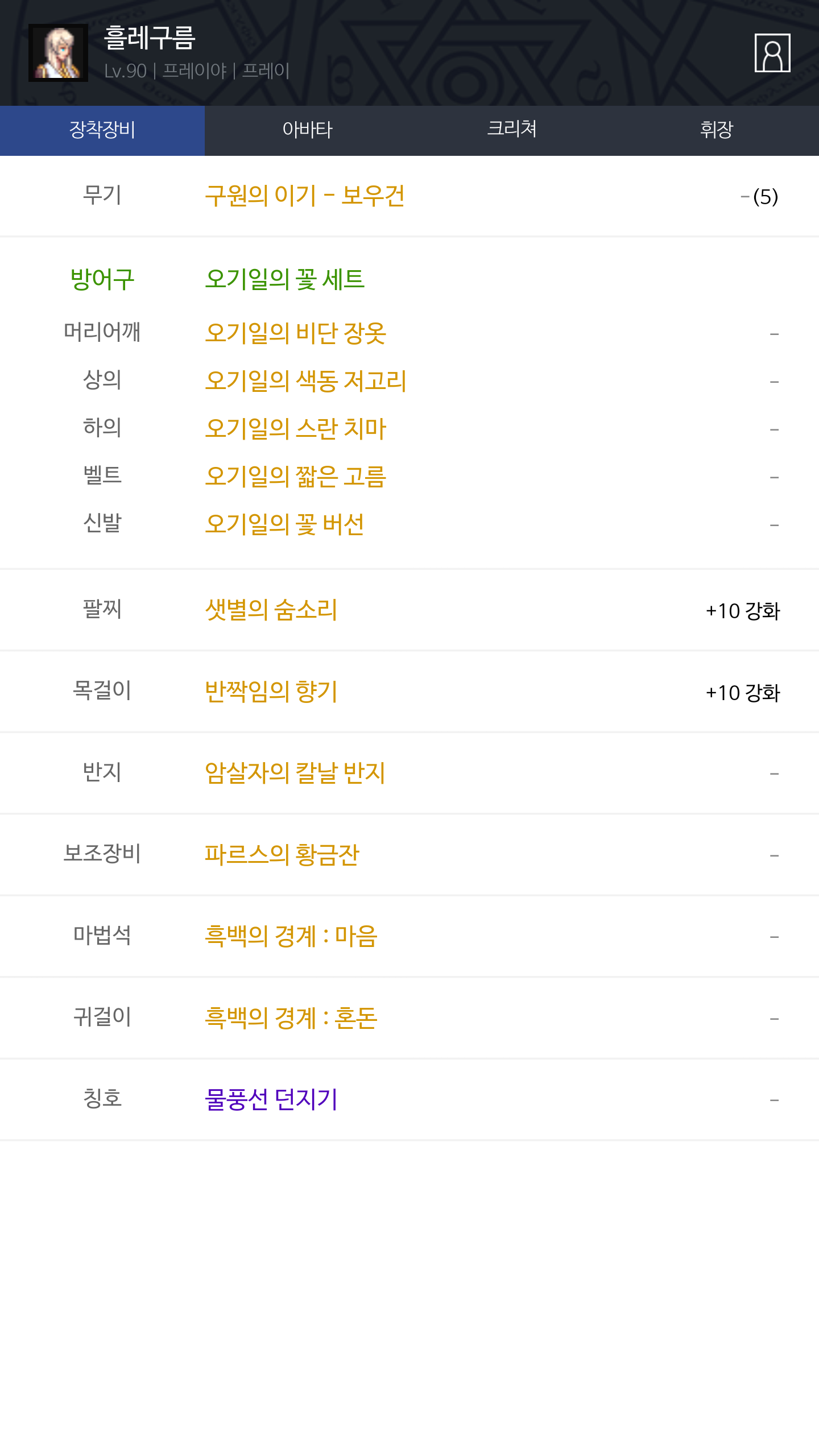Switch to the 크리쳐 tab

coord(512,130)
